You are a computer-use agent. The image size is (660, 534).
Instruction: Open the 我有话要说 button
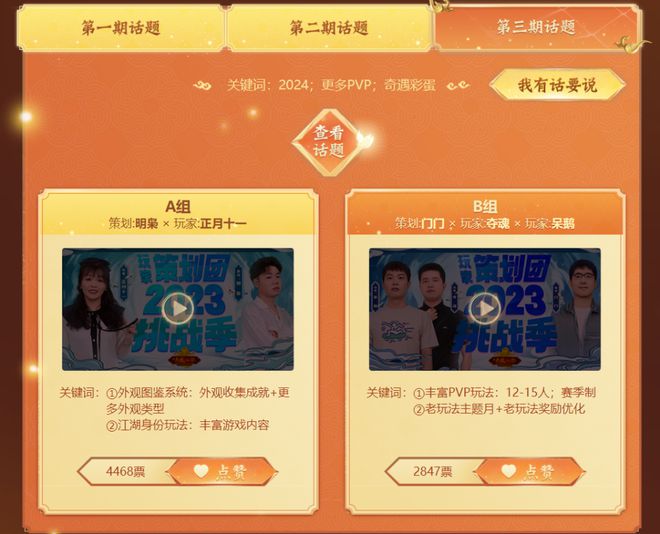click(x=557, y=85)
